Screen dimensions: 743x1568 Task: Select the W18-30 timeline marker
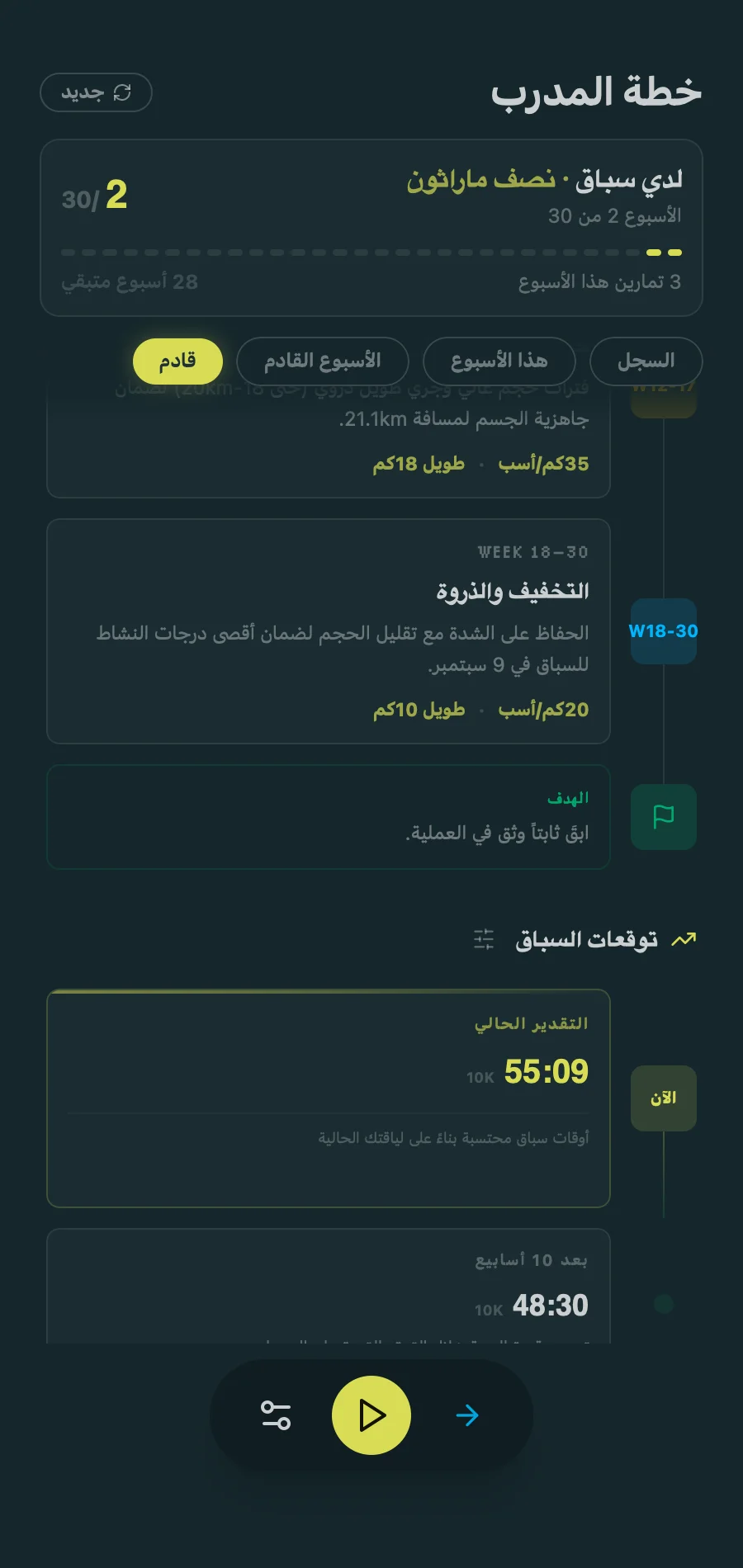tap(663, 631)
